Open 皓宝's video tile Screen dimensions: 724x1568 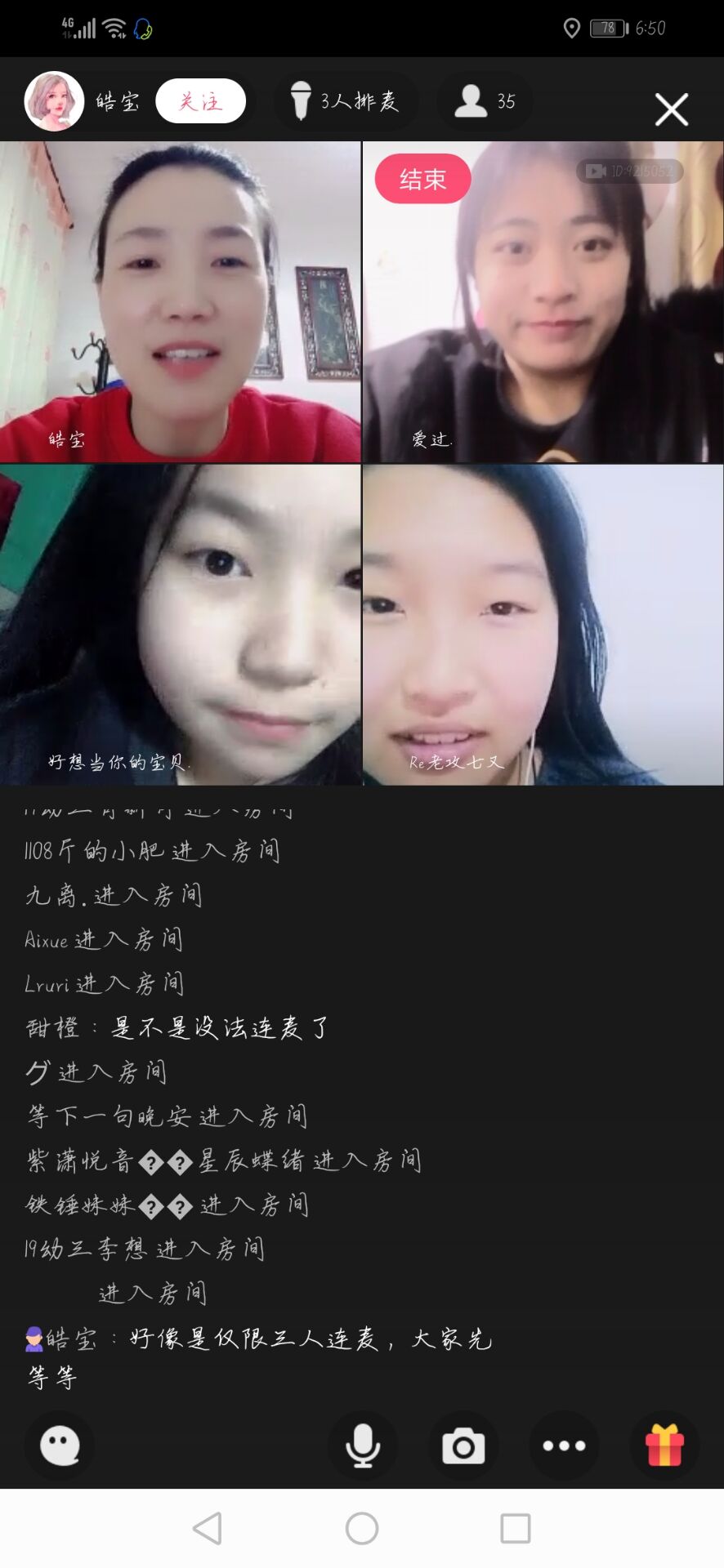click(180, 302)
